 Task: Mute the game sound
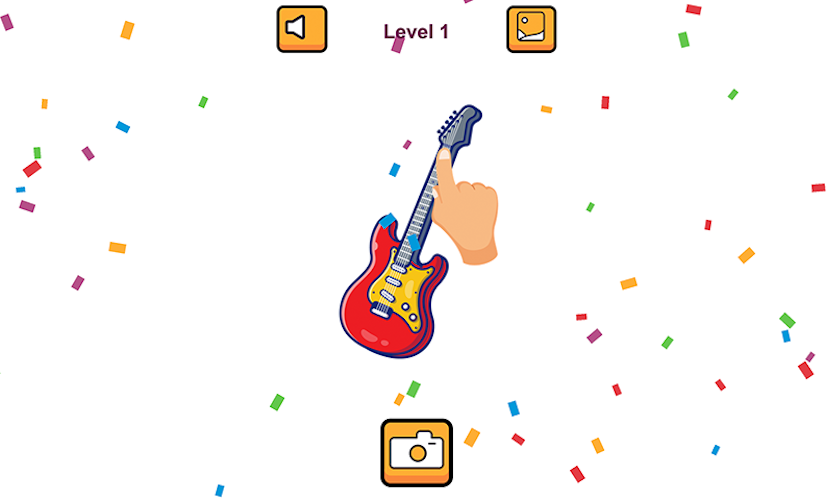point(301,29)
